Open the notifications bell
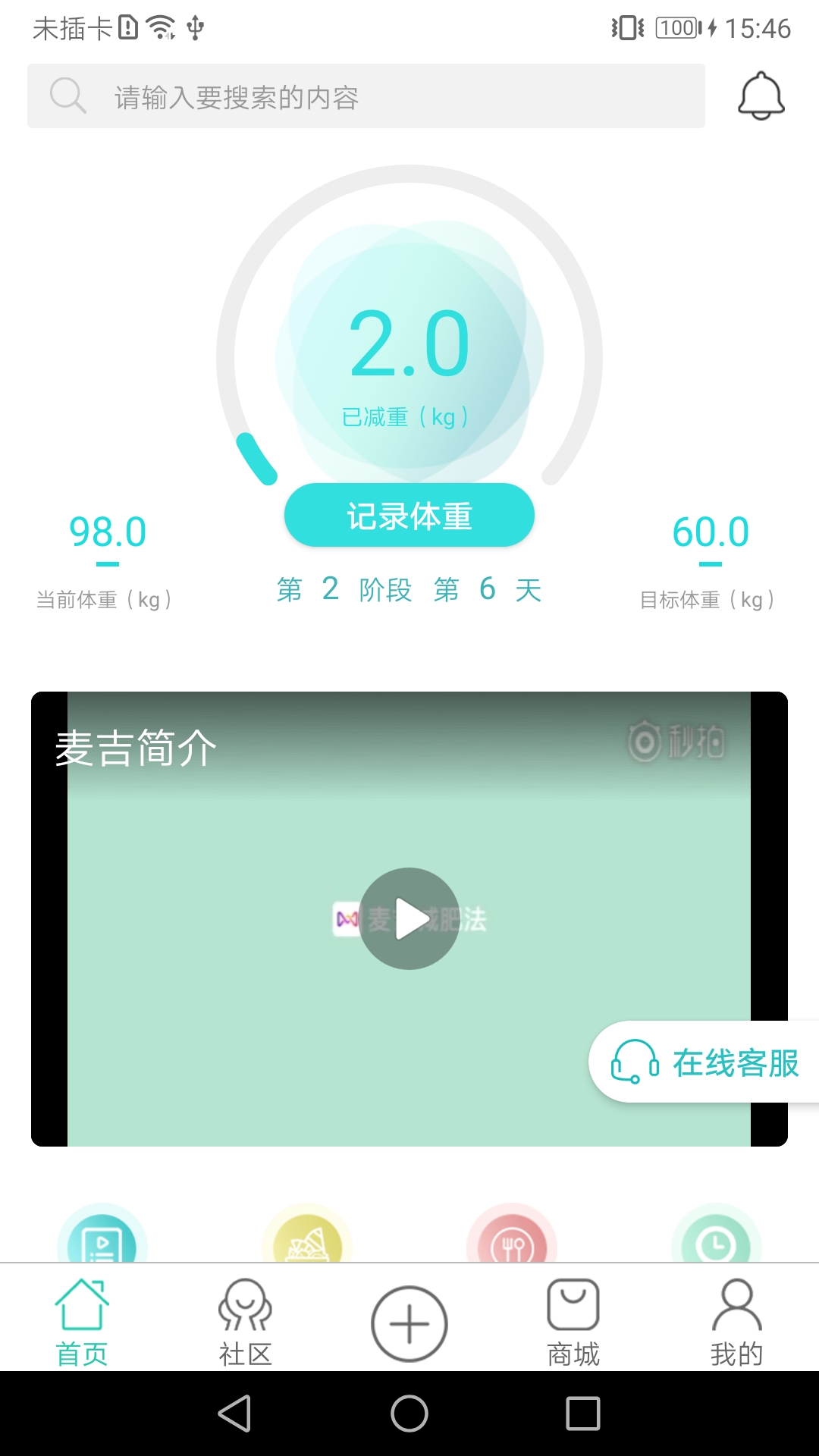Screen dimensions: 819x1456 pos(761,96)
